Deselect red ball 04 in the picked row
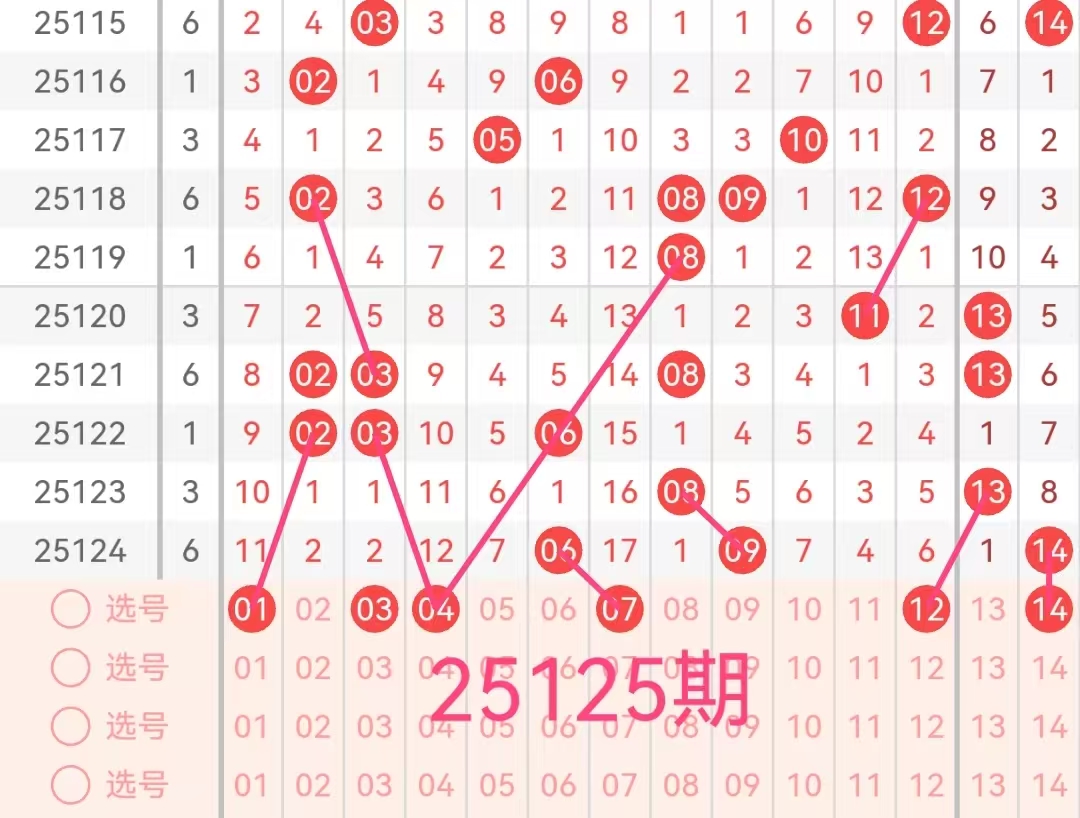1080x818 pixels. tap(436, 609)
